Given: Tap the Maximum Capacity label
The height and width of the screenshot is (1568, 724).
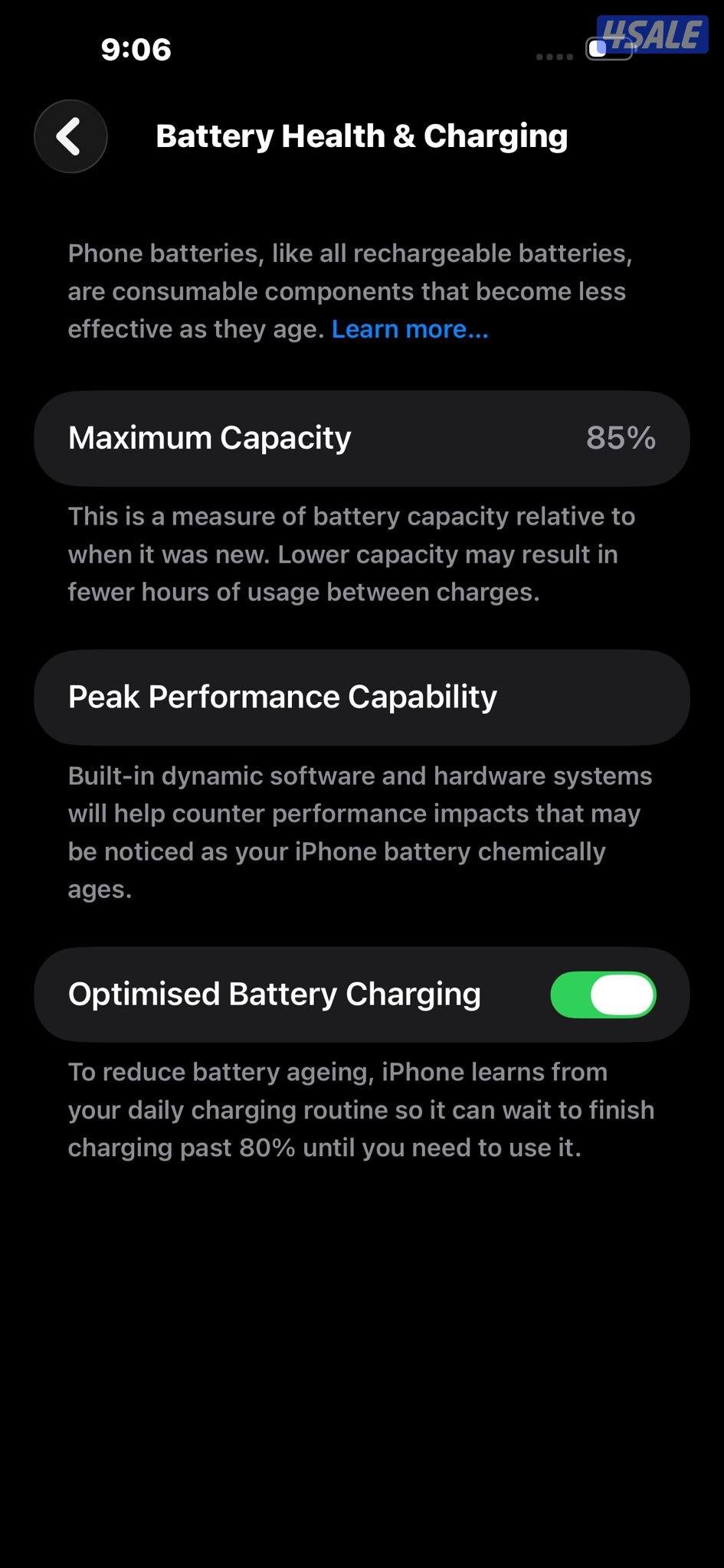Looking at the screenshot, I should point(209,438).
